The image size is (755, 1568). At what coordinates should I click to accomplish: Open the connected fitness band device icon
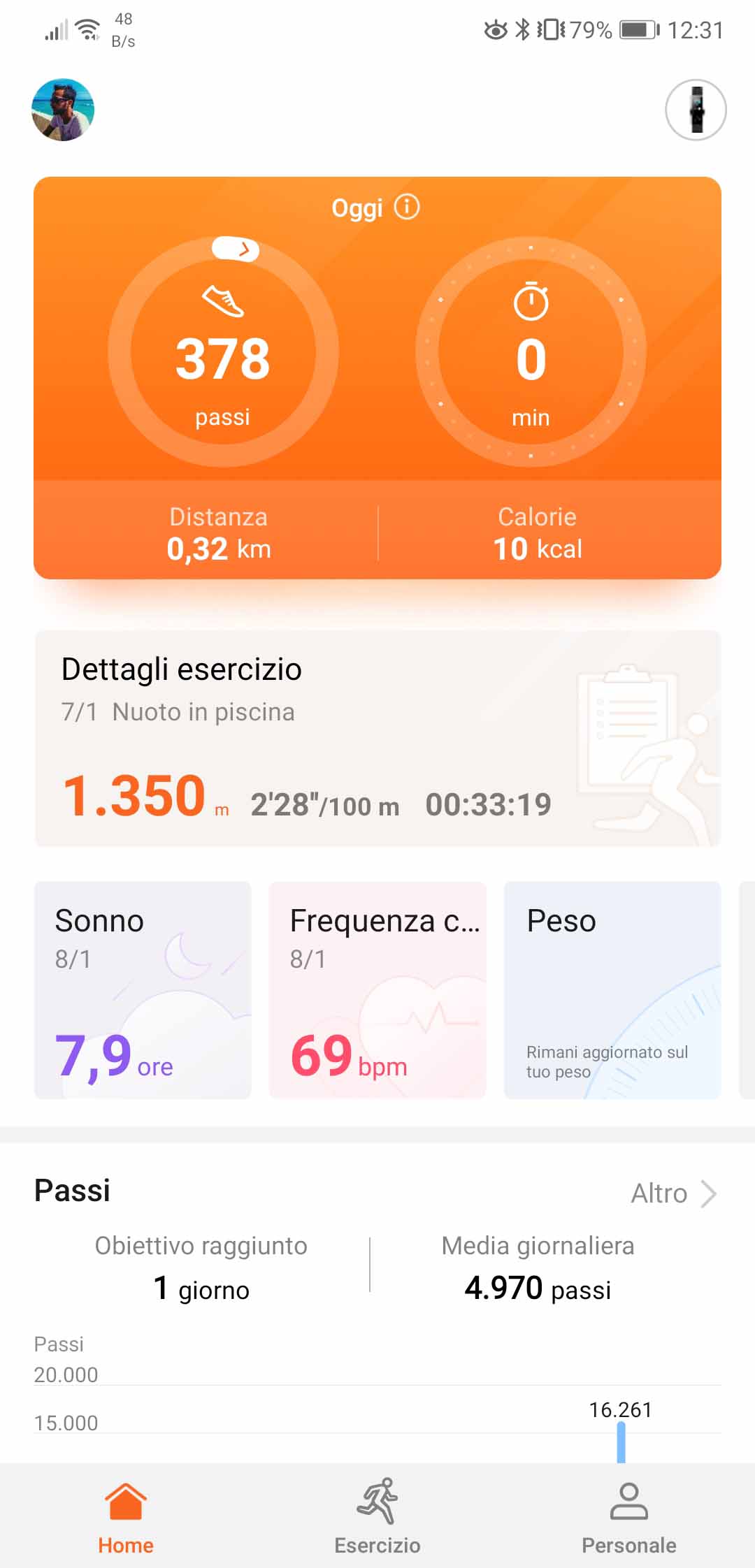coord(696,110)
